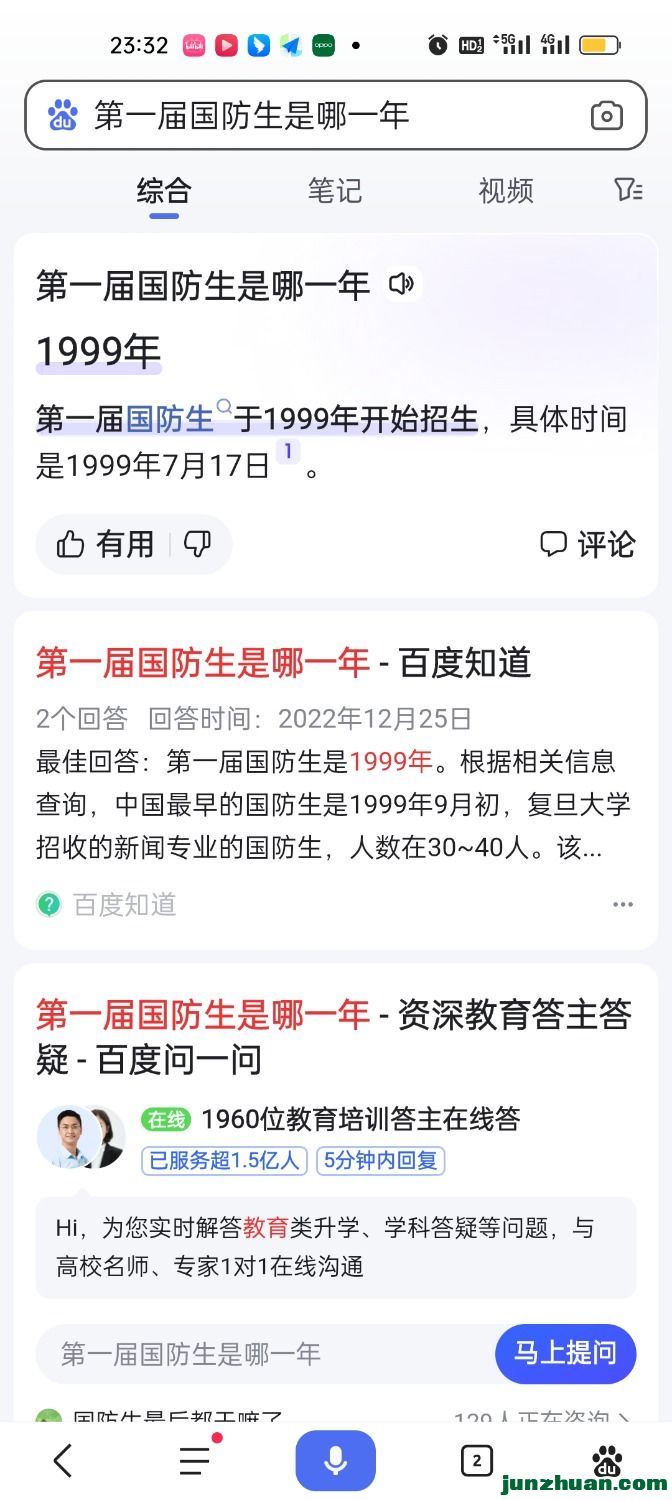Switch to the 笔记 tab

click(334, 190)
